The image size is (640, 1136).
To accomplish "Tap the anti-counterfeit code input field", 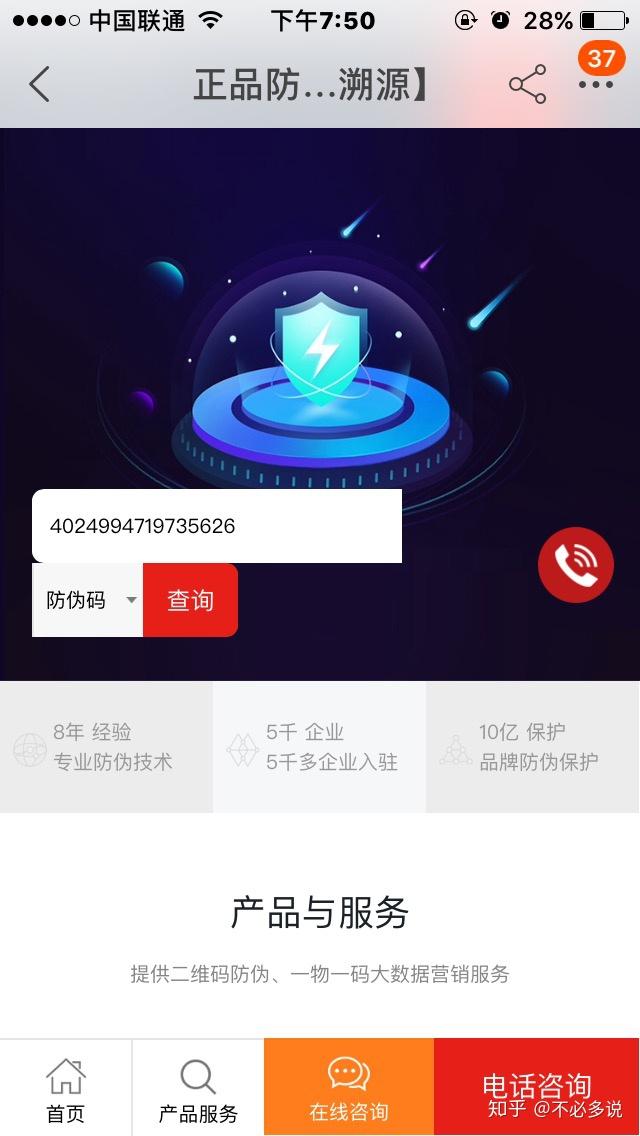I will coord(217,526).
